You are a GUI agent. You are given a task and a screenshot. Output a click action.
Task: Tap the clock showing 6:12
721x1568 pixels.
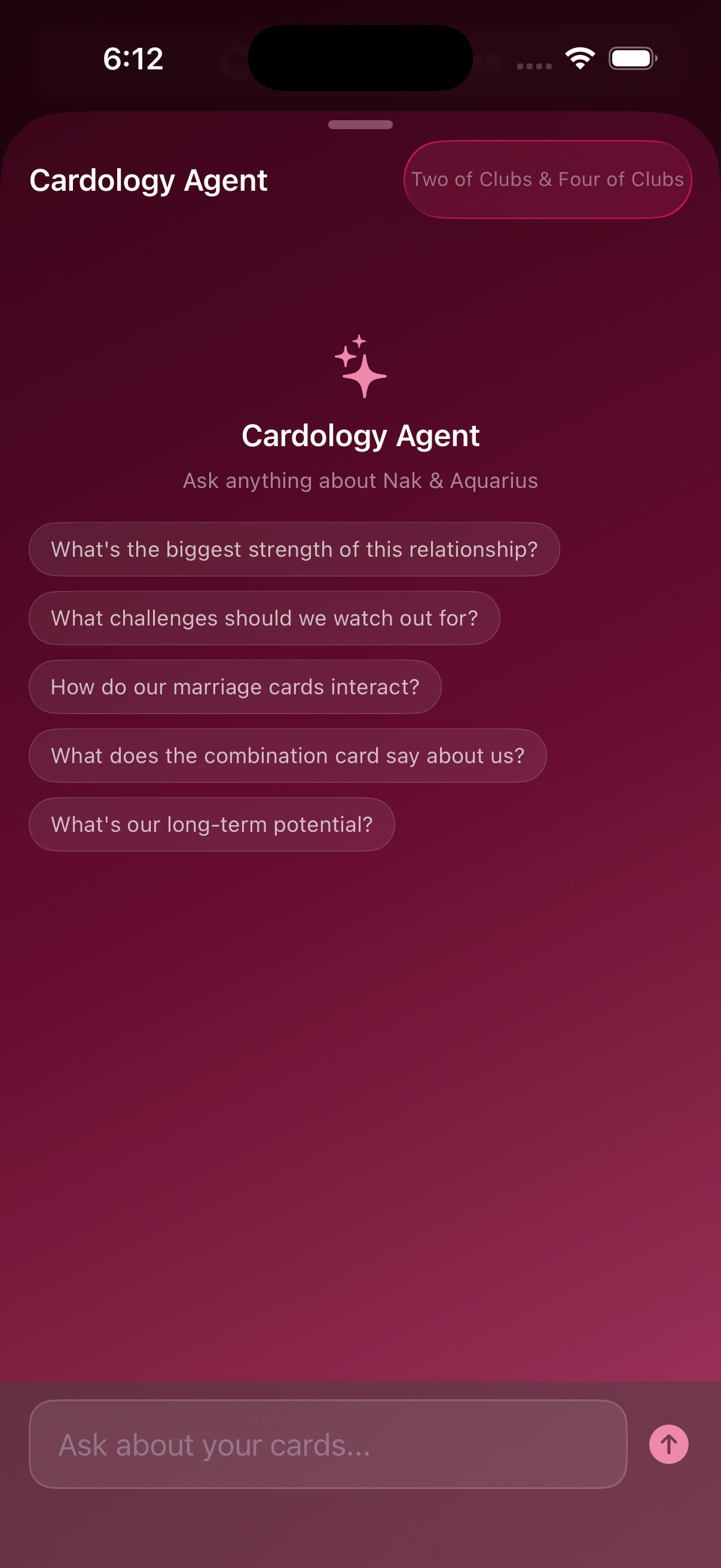(134, 58)
